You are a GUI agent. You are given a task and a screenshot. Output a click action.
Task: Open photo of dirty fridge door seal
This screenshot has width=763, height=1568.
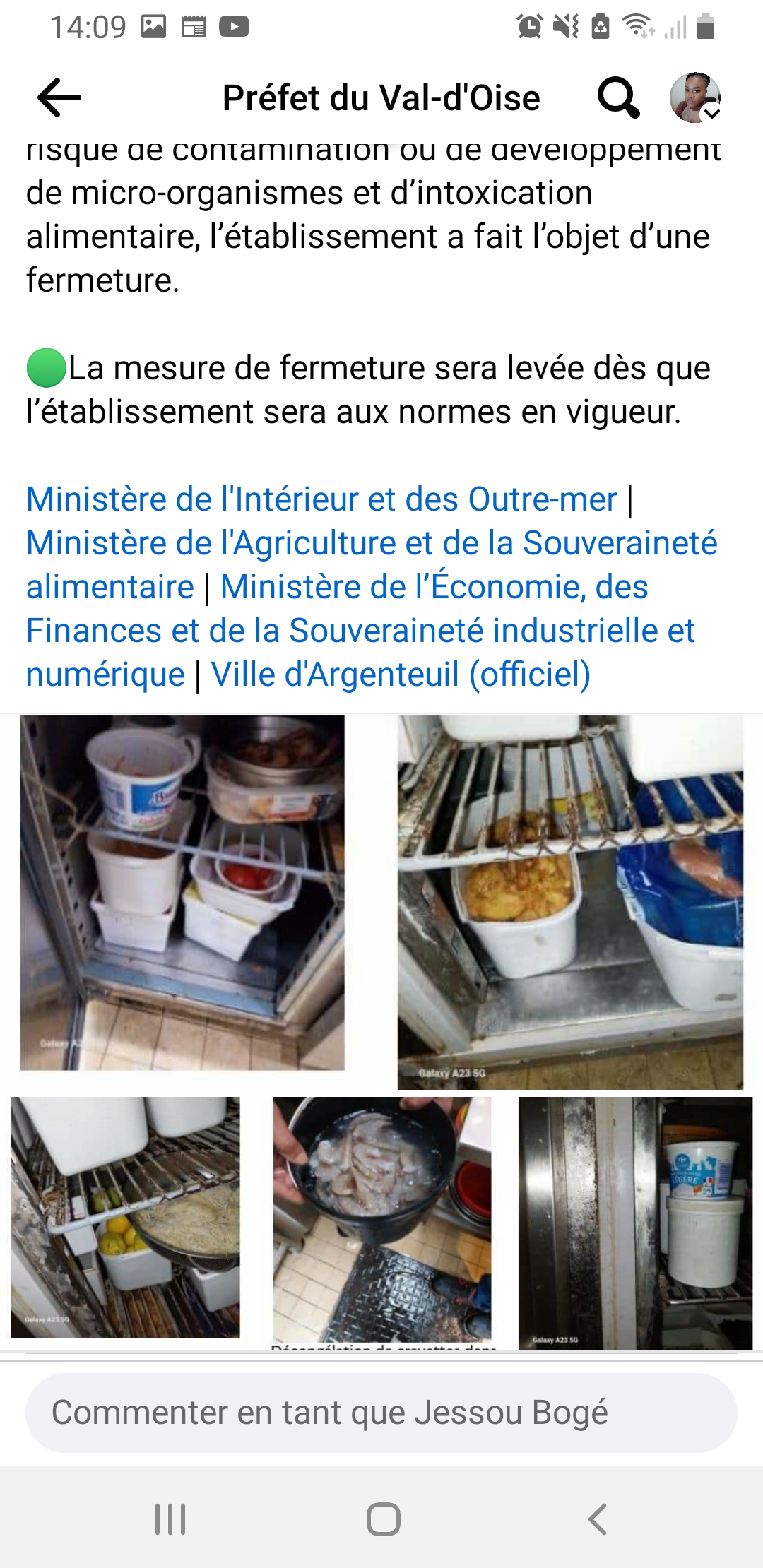click(x=635, y=1223)
